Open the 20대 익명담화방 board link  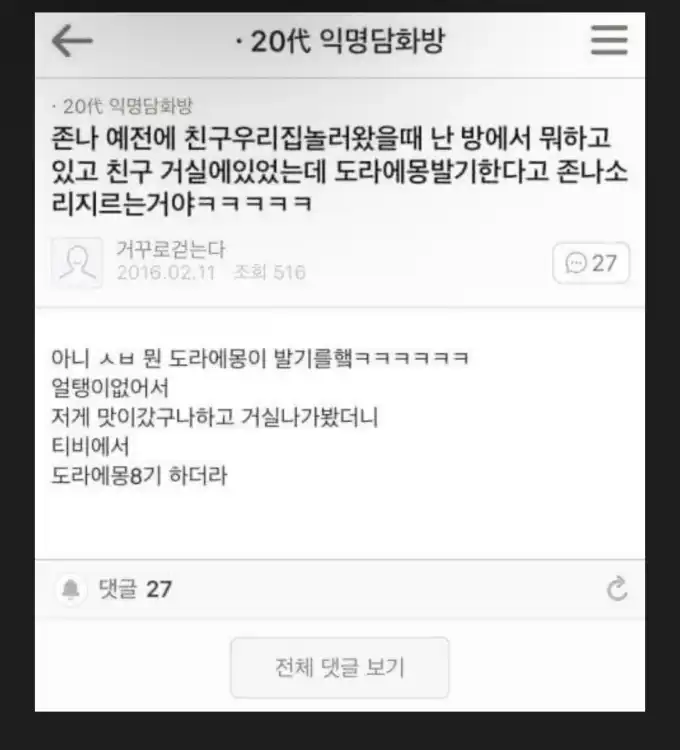[x=125, y=105]
